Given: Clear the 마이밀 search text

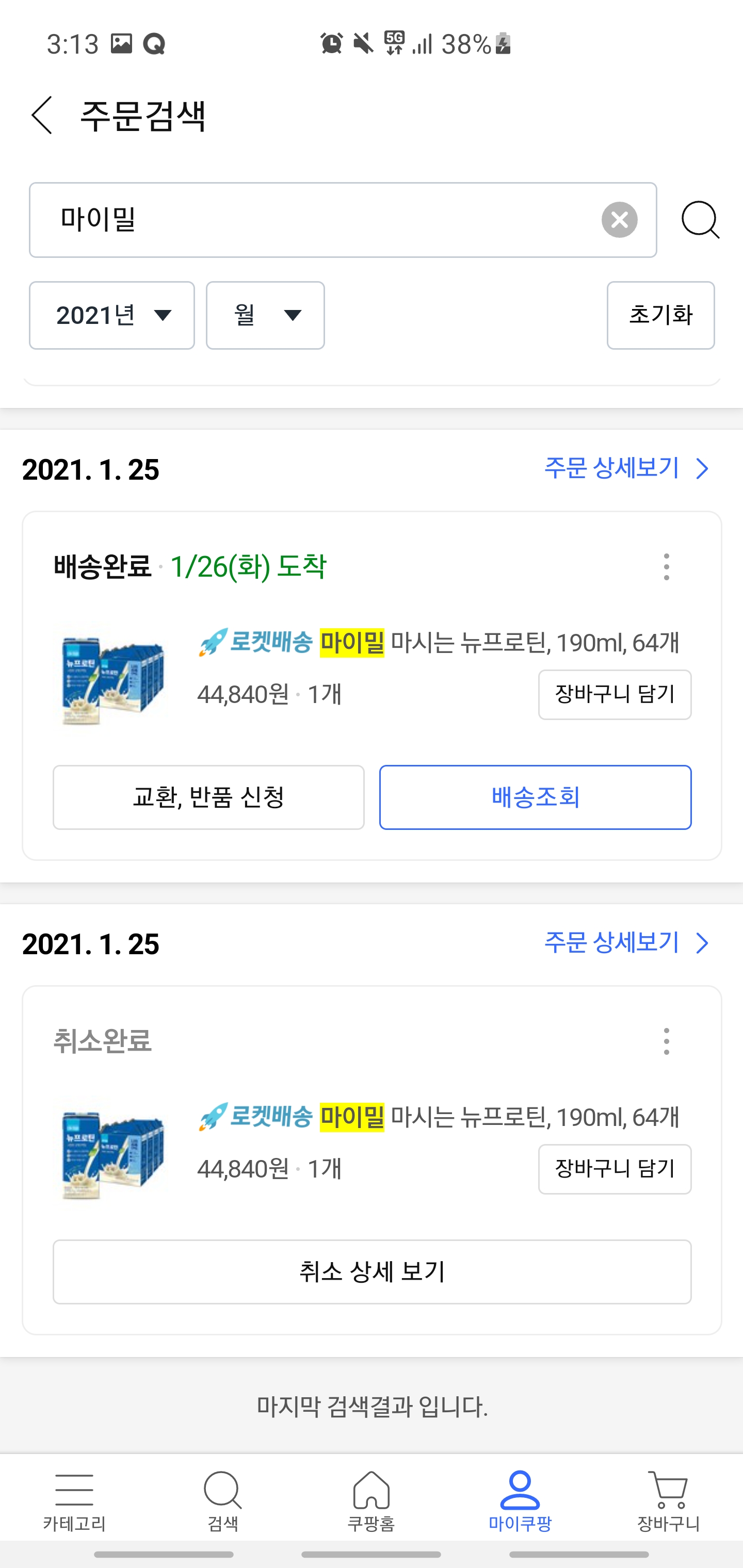Looking at the screenshot, I should (619, 220).
